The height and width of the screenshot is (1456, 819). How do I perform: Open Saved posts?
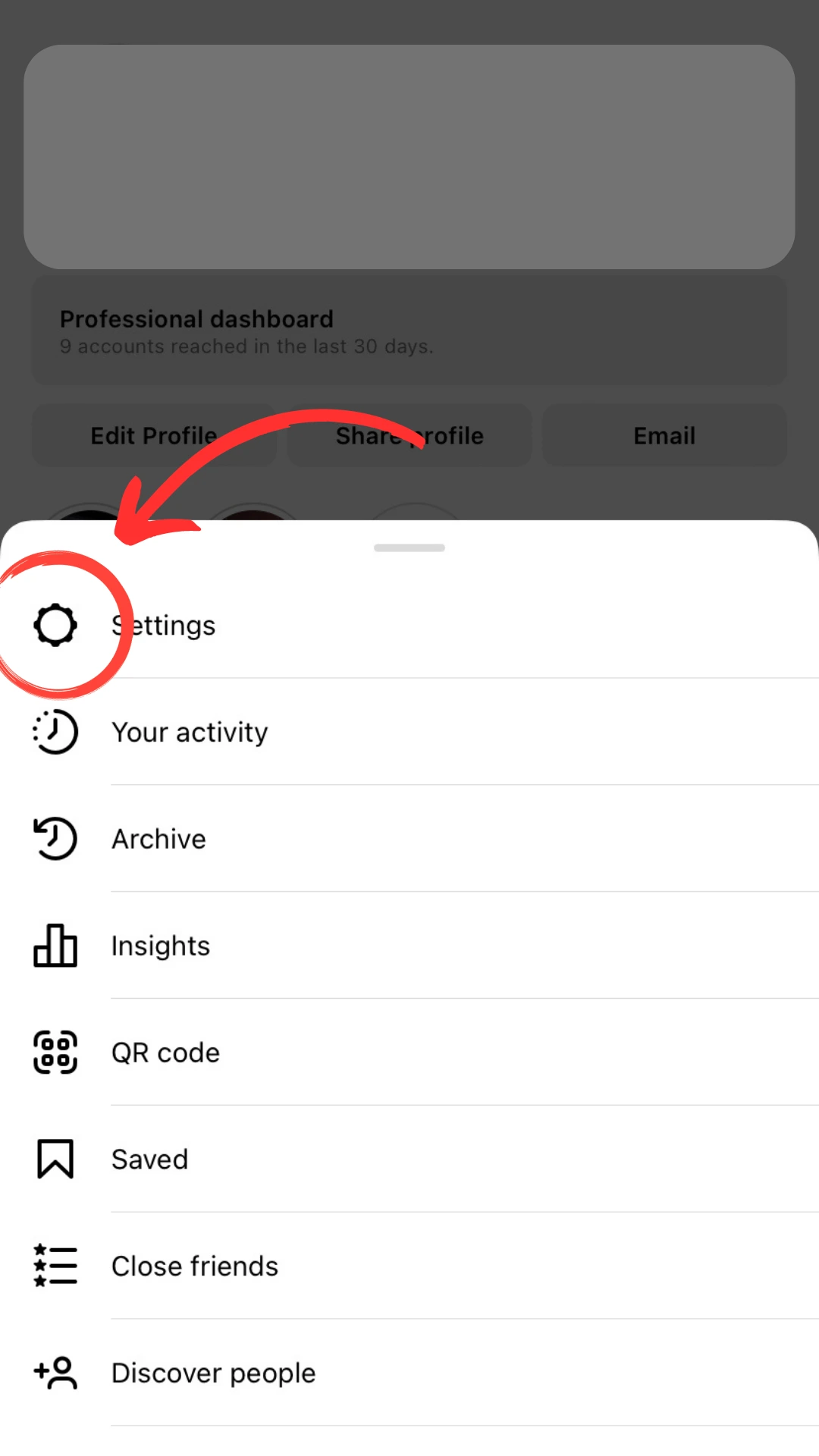tap(409, 1160)
